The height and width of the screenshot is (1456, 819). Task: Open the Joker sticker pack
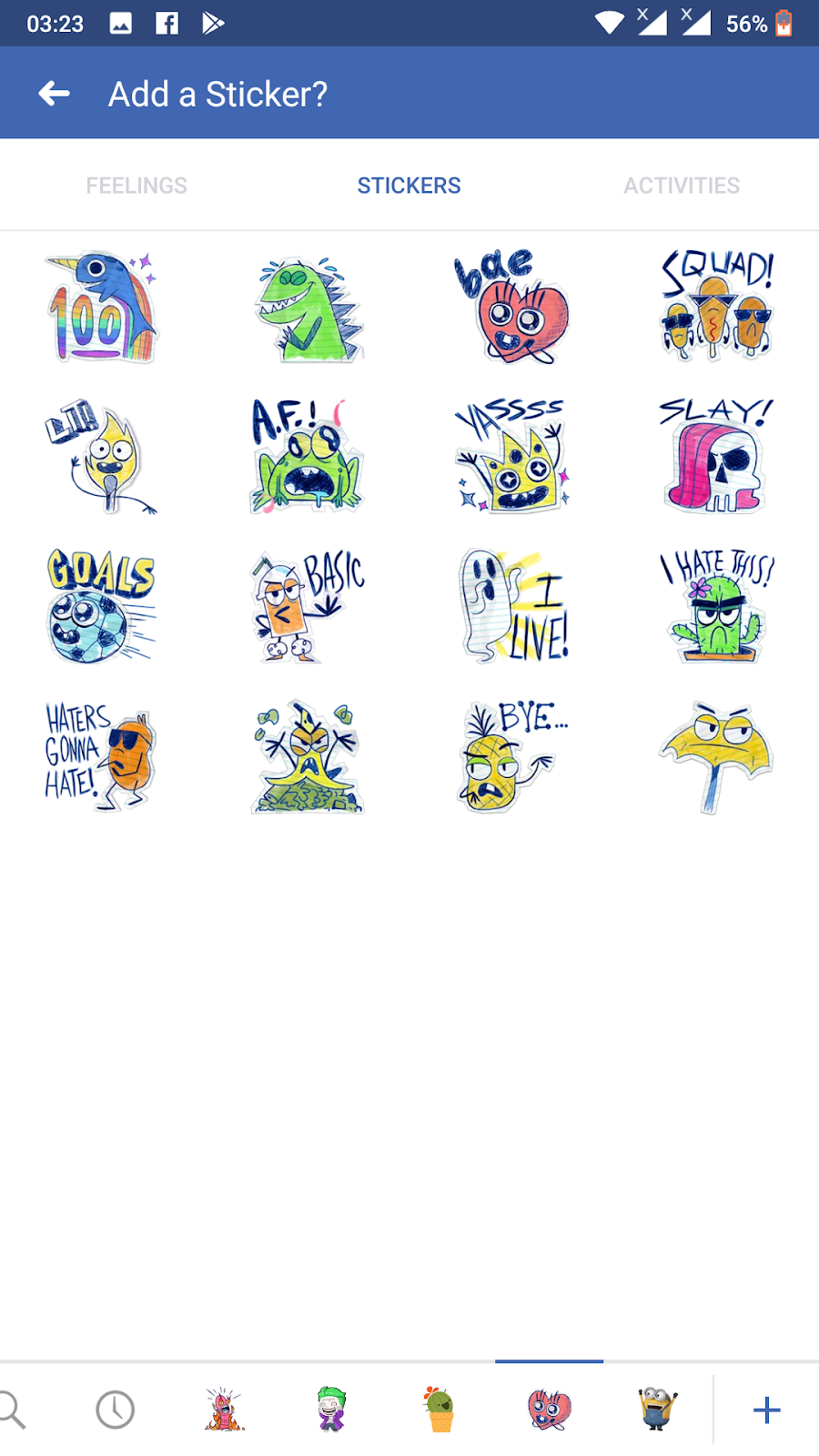(x=331, y=1410)
